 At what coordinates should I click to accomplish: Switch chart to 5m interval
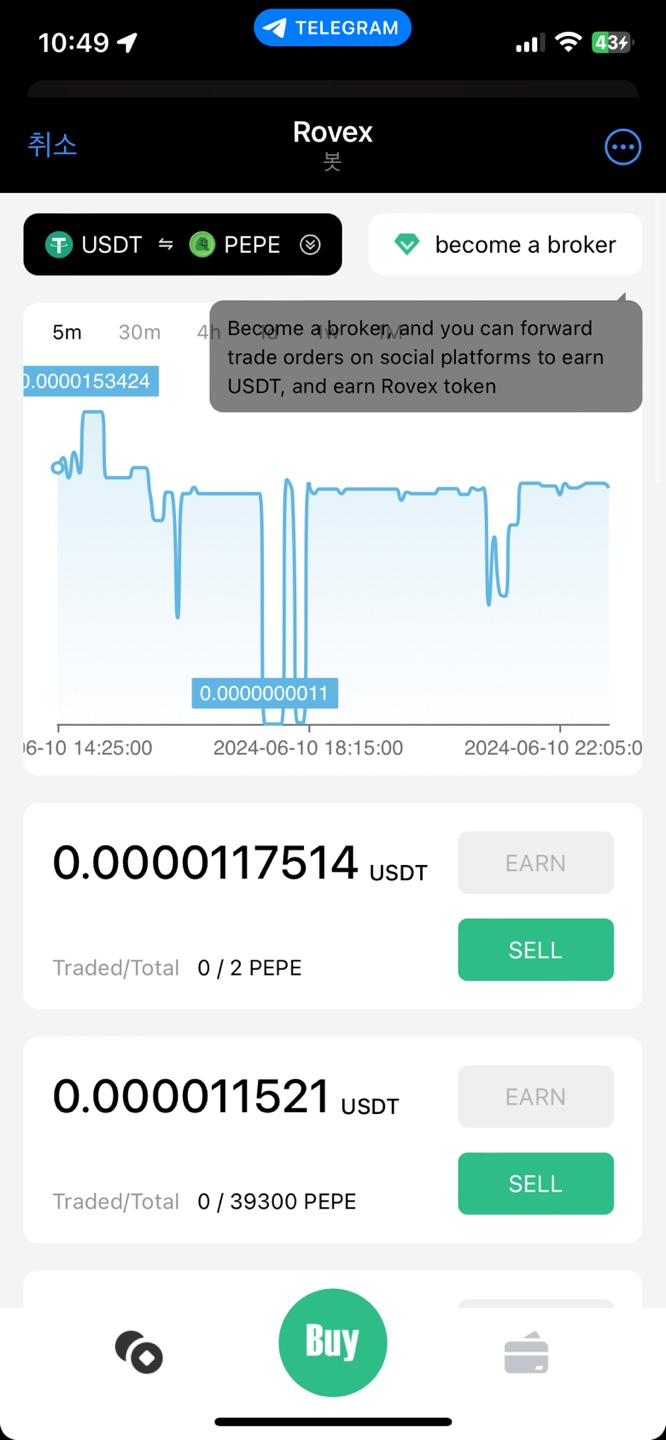(67, 332)
